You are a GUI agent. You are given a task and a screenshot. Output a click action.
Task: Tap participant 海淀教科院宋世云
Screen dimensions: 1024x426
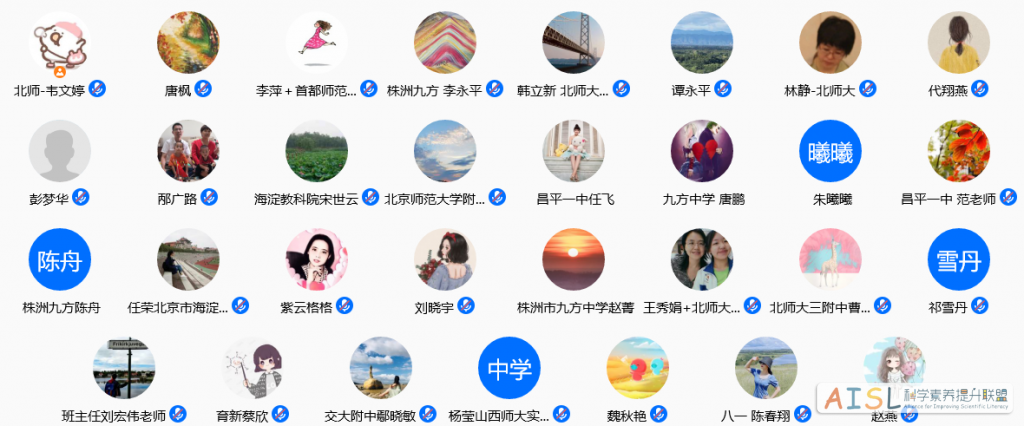(317, 151)
